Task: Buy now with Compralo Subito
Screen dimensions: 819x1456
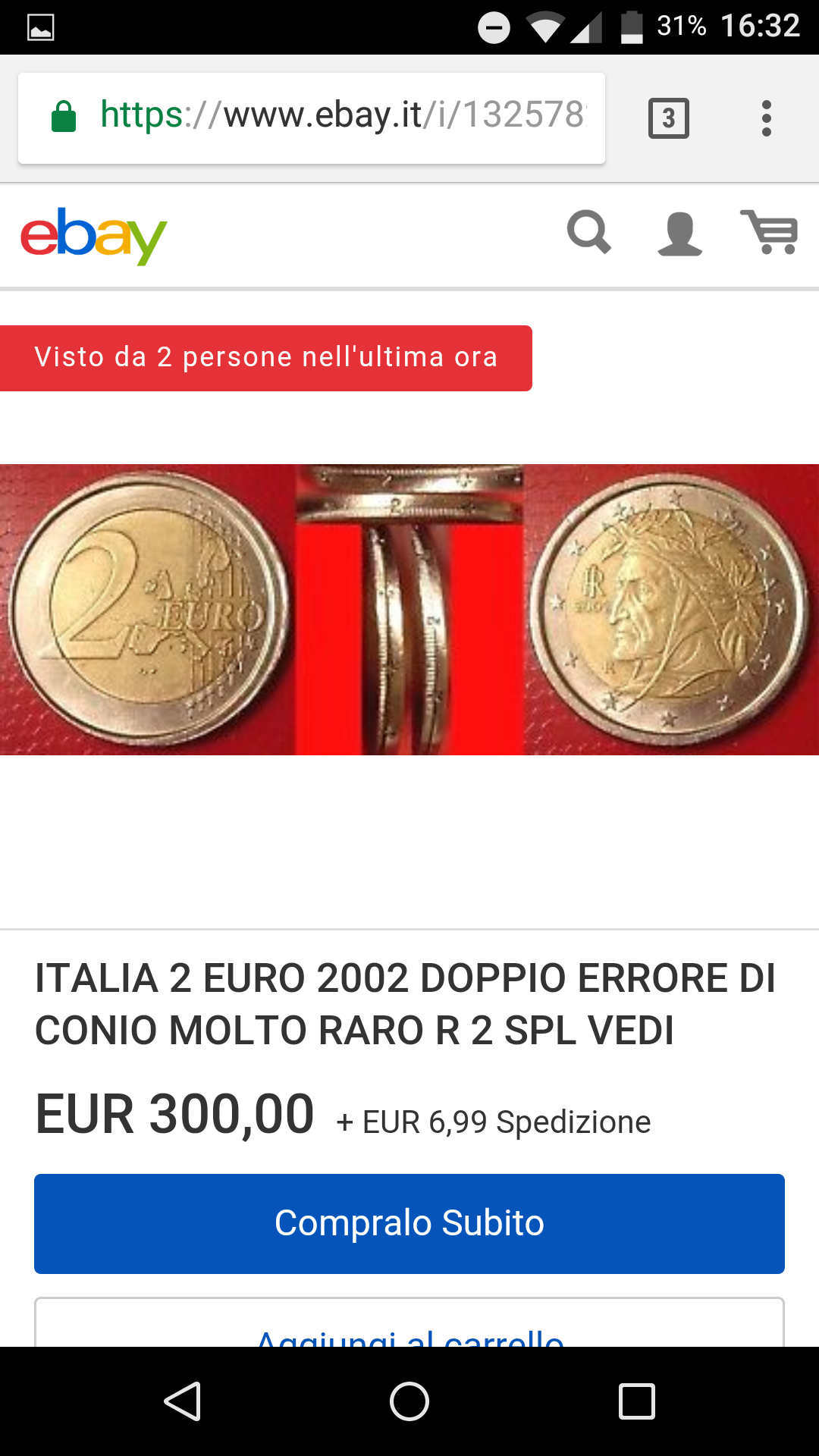Action: coord(409,1224)
